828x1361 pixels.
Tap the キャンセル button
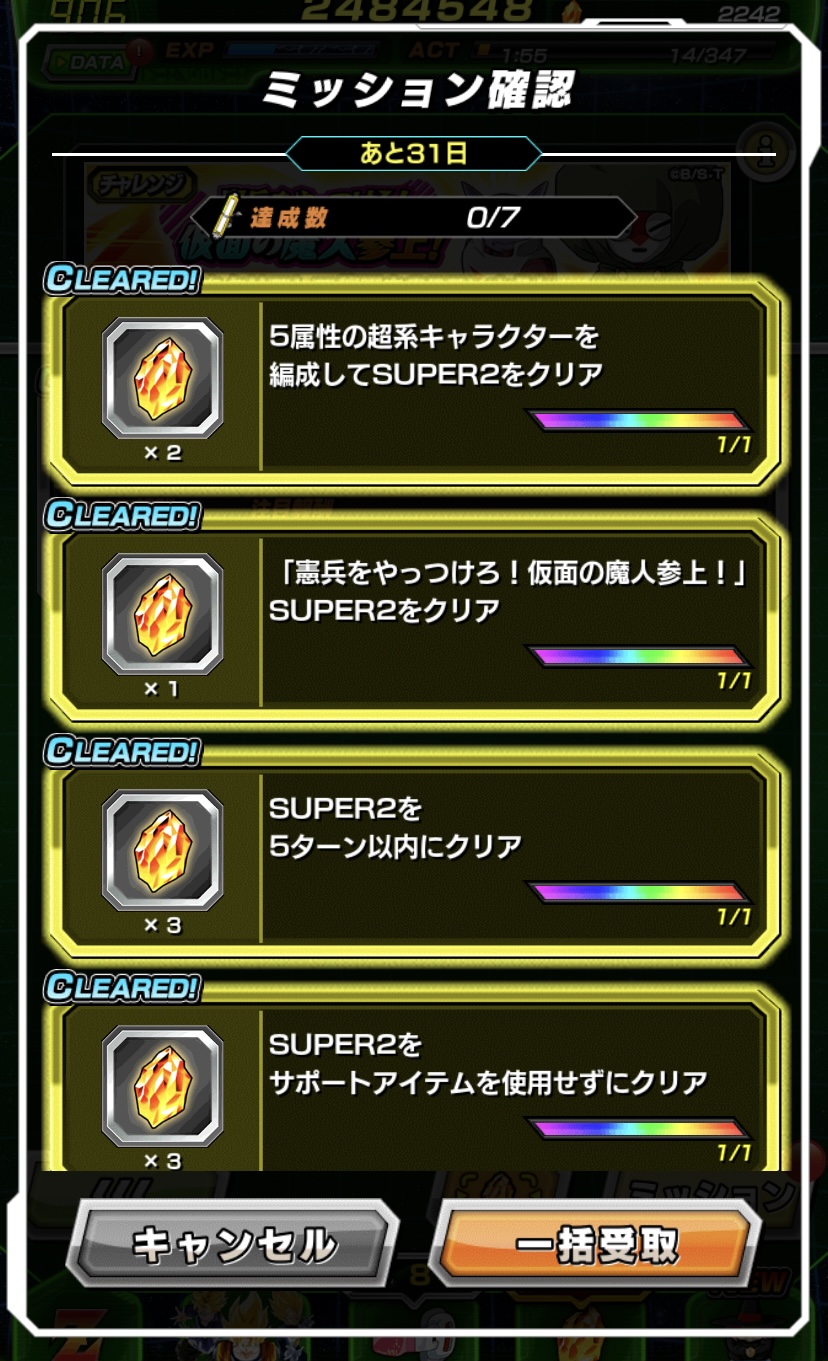tap(232, 1245)
